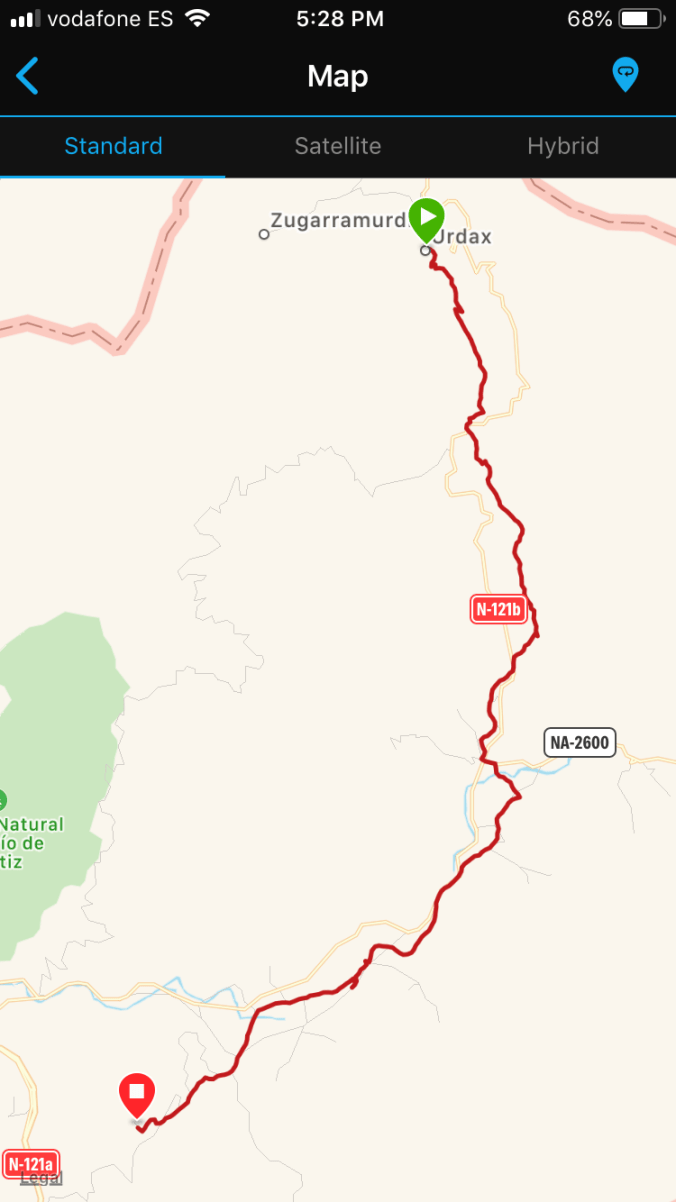Open the Legal link on the map
This screenshot has height=1202, width=676.
coord(41,1178)
